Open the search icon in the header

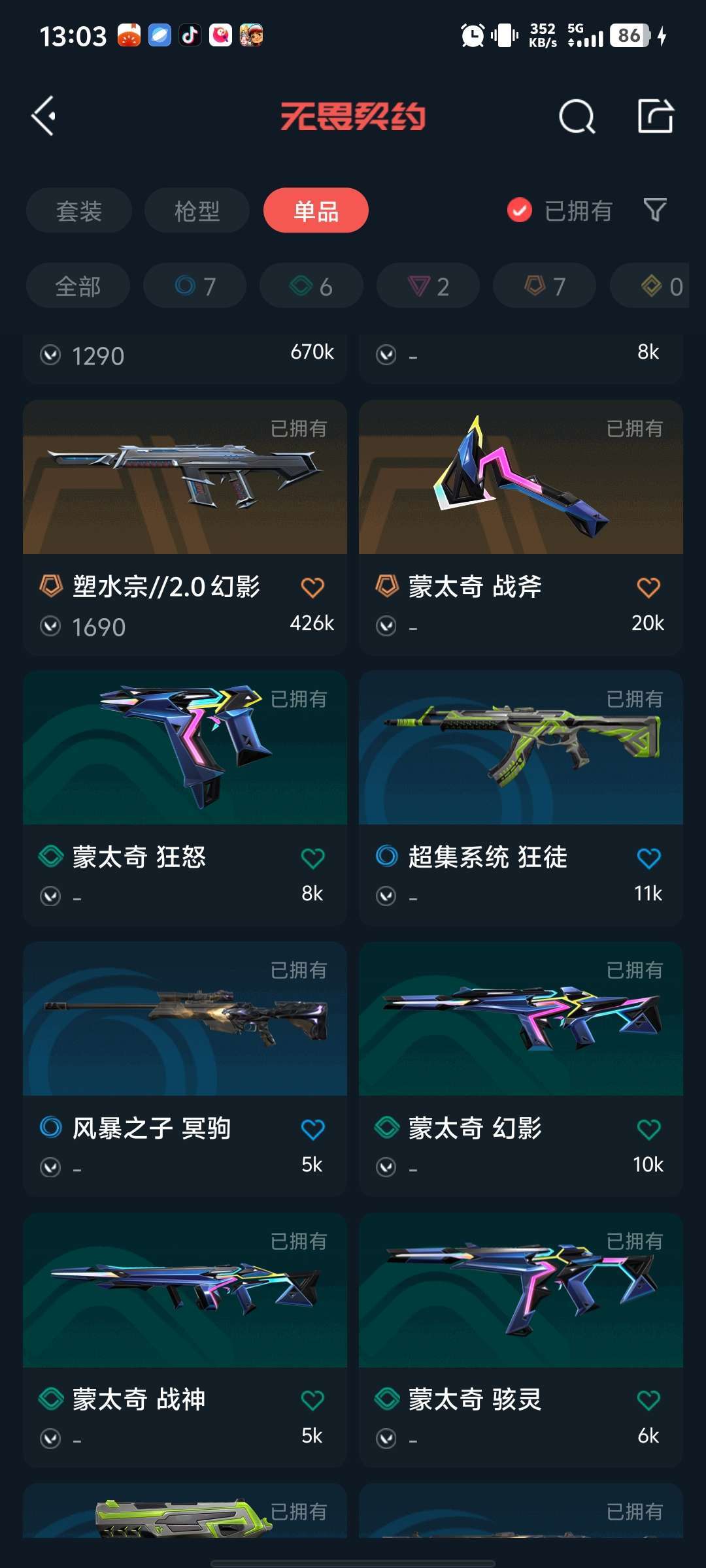click(577, 117)
